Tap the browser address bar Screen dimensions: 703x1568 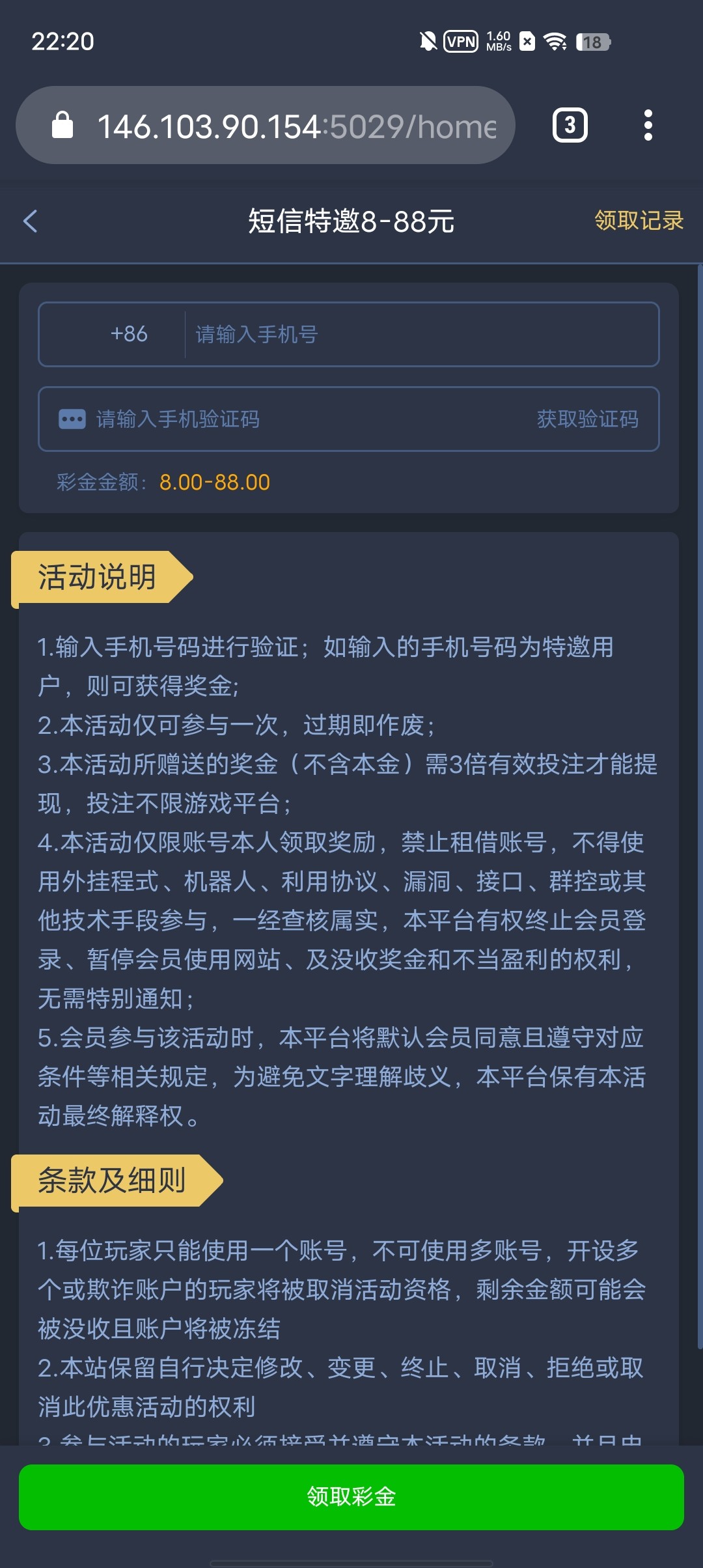(280, 126)
